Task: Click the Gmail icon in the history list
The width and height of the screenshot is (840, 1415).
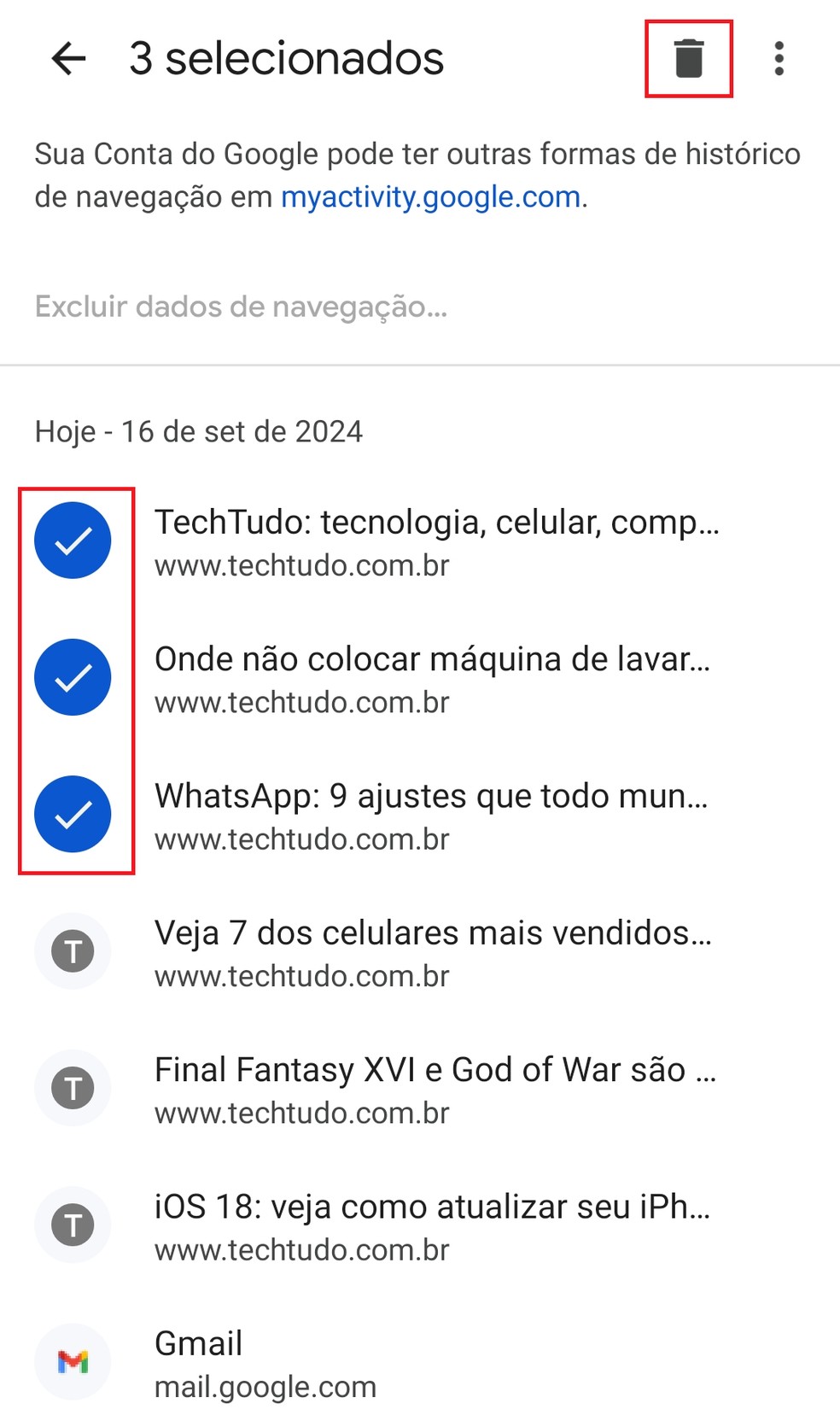Action: coord(73,1361)
